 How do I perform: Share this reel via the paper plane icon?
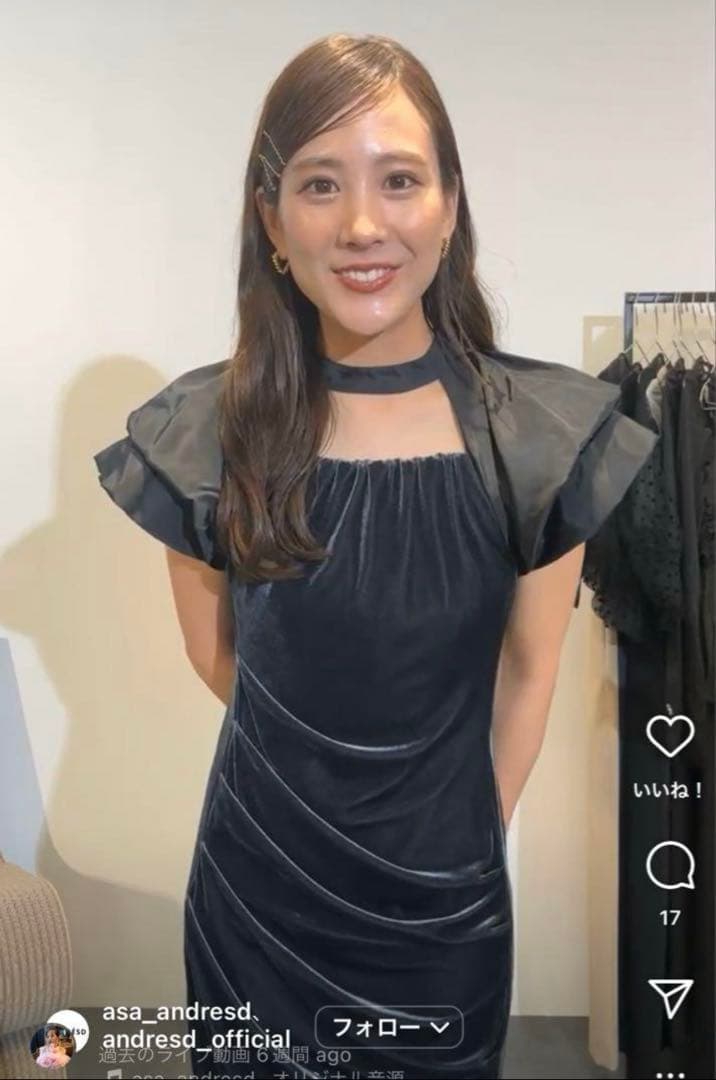[669, 997]
